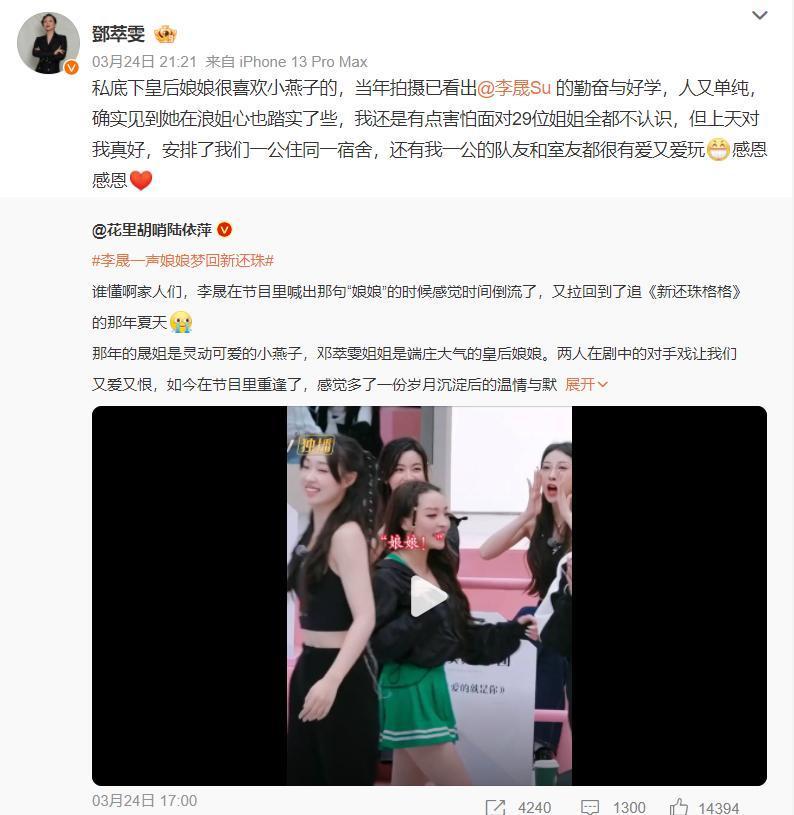The height and width of the screenshot is (815, 794).
Task: Play the embedded video
Action: click(429, 596)
